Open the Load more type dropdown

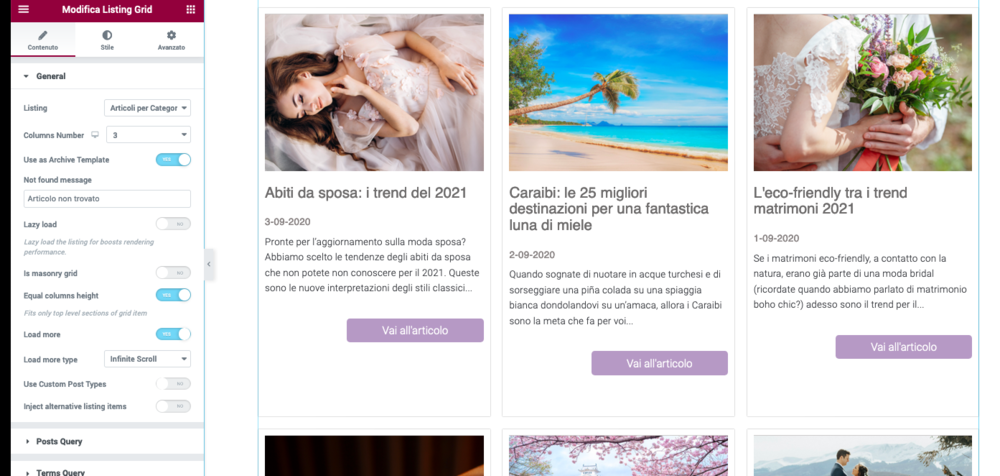[147, 359]
